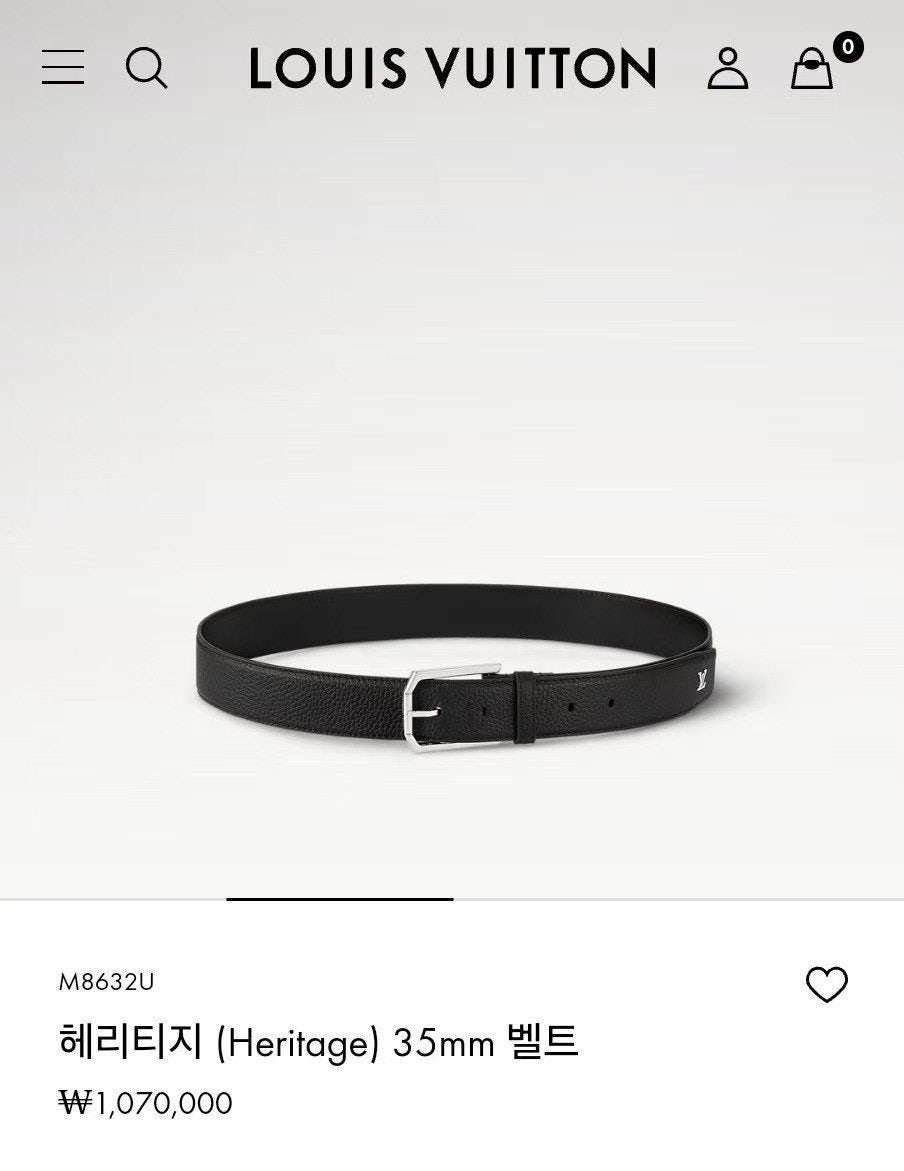This screenshot has width=904, height=1171.
Task: Open the hamburger navigation menu
Action: (x=63, y=68)
